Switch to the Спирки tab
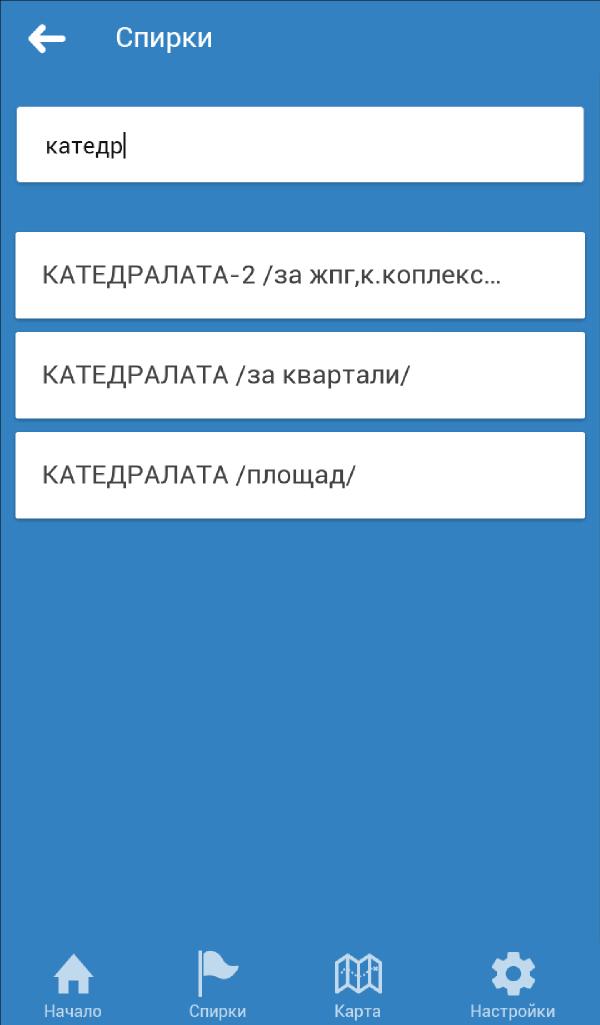This screenshot has width=600, height=1025. point(217,985)
